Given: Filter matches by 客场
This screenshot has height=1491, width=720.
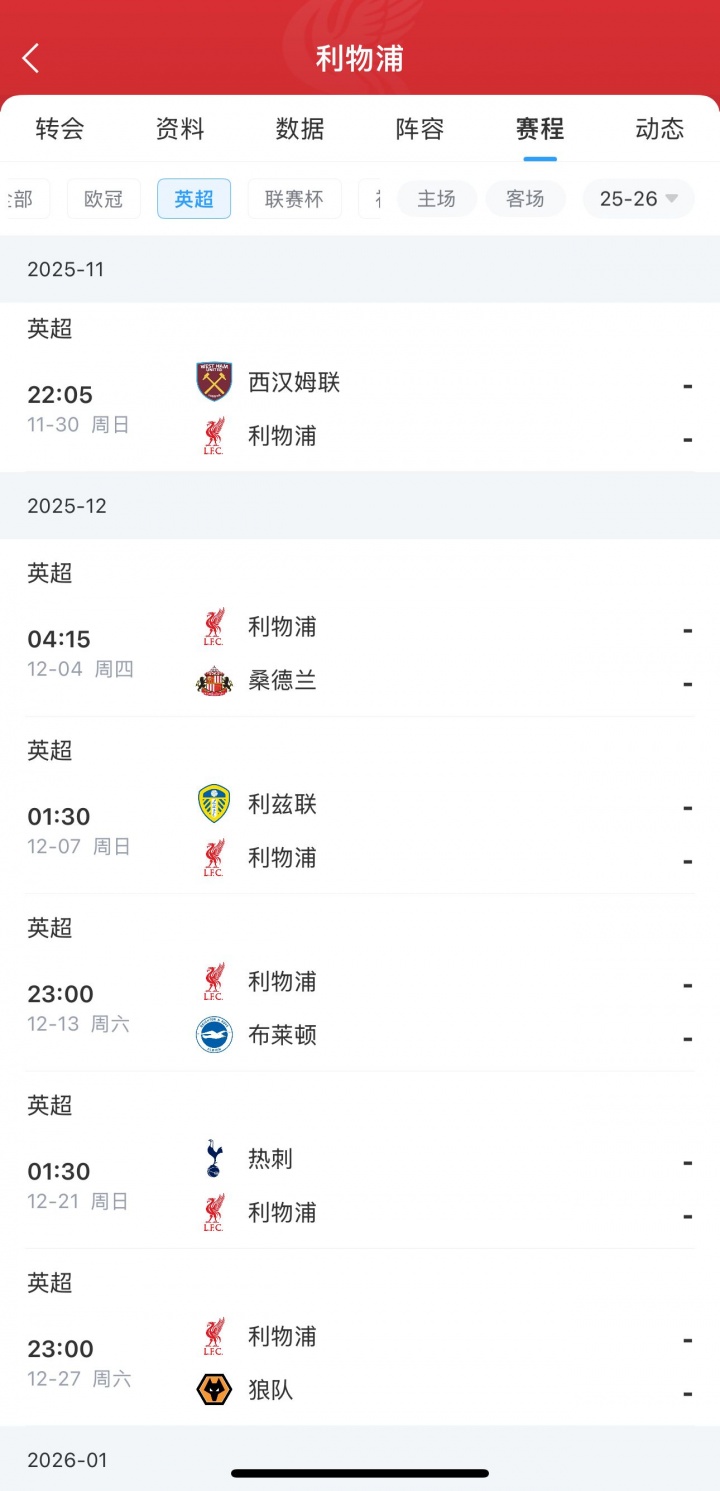Looking at the screenshot, I should [525, 199].
